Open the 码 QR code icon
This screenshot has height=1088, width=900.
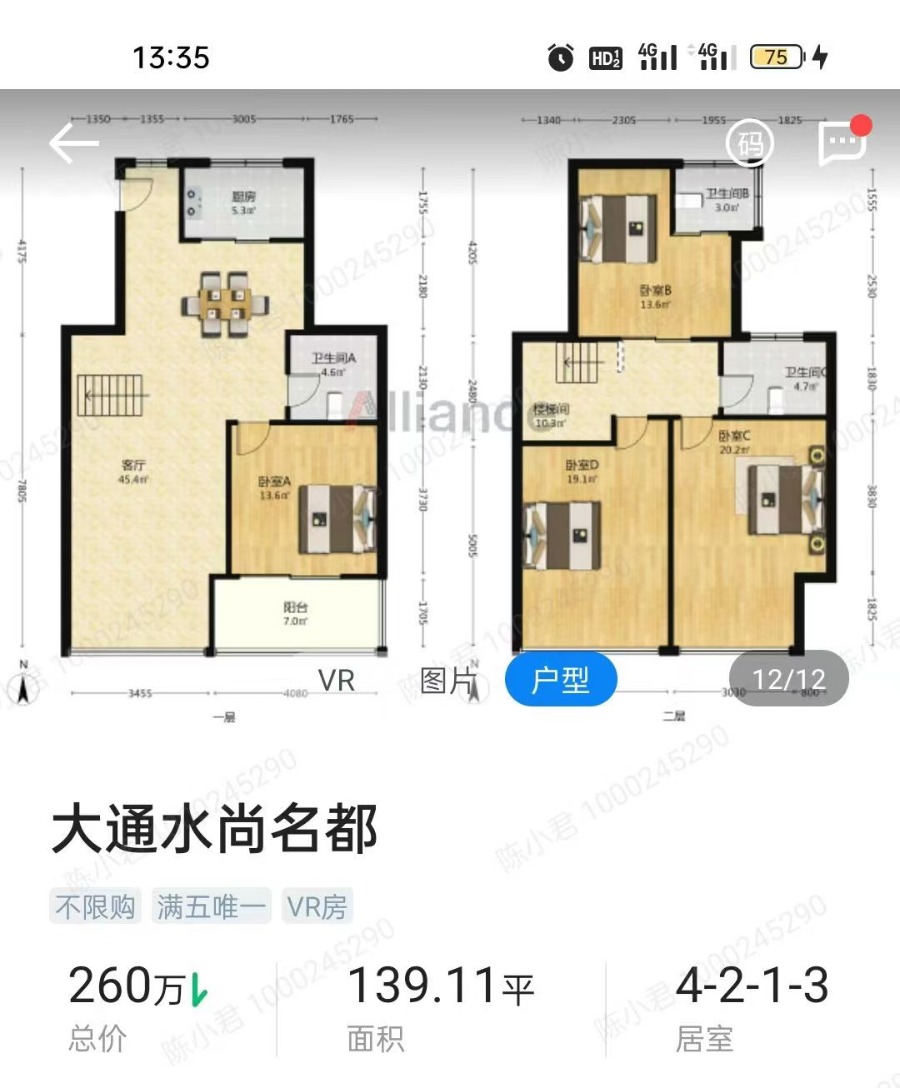coord(749,144)
